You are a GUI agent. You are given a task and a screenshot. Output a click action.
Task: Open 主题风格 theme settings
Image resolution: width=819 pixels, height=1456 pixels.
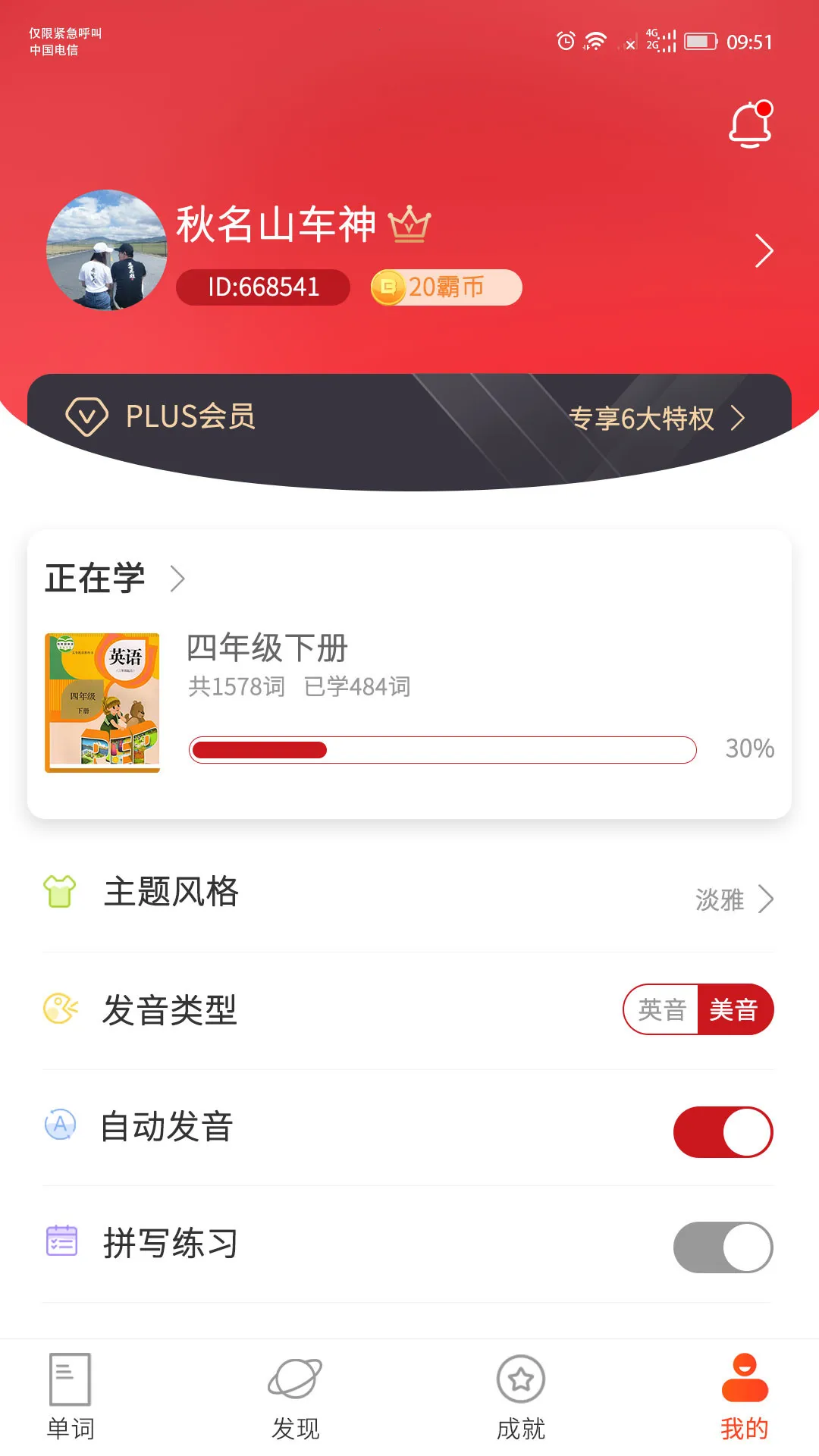pyautogui.click(x=409, y=893)
